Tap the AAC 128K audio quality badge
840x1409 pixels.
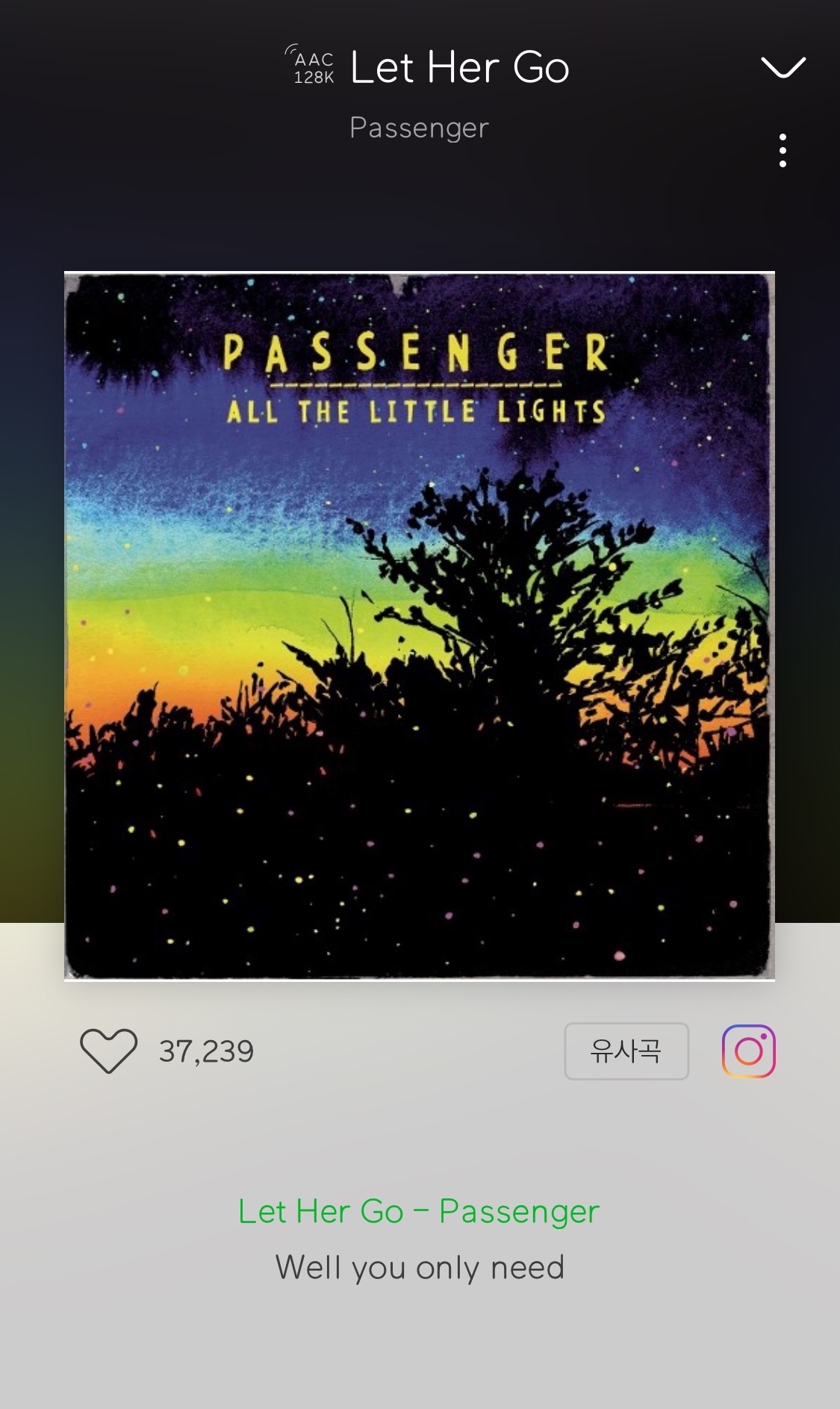point(311,67)
